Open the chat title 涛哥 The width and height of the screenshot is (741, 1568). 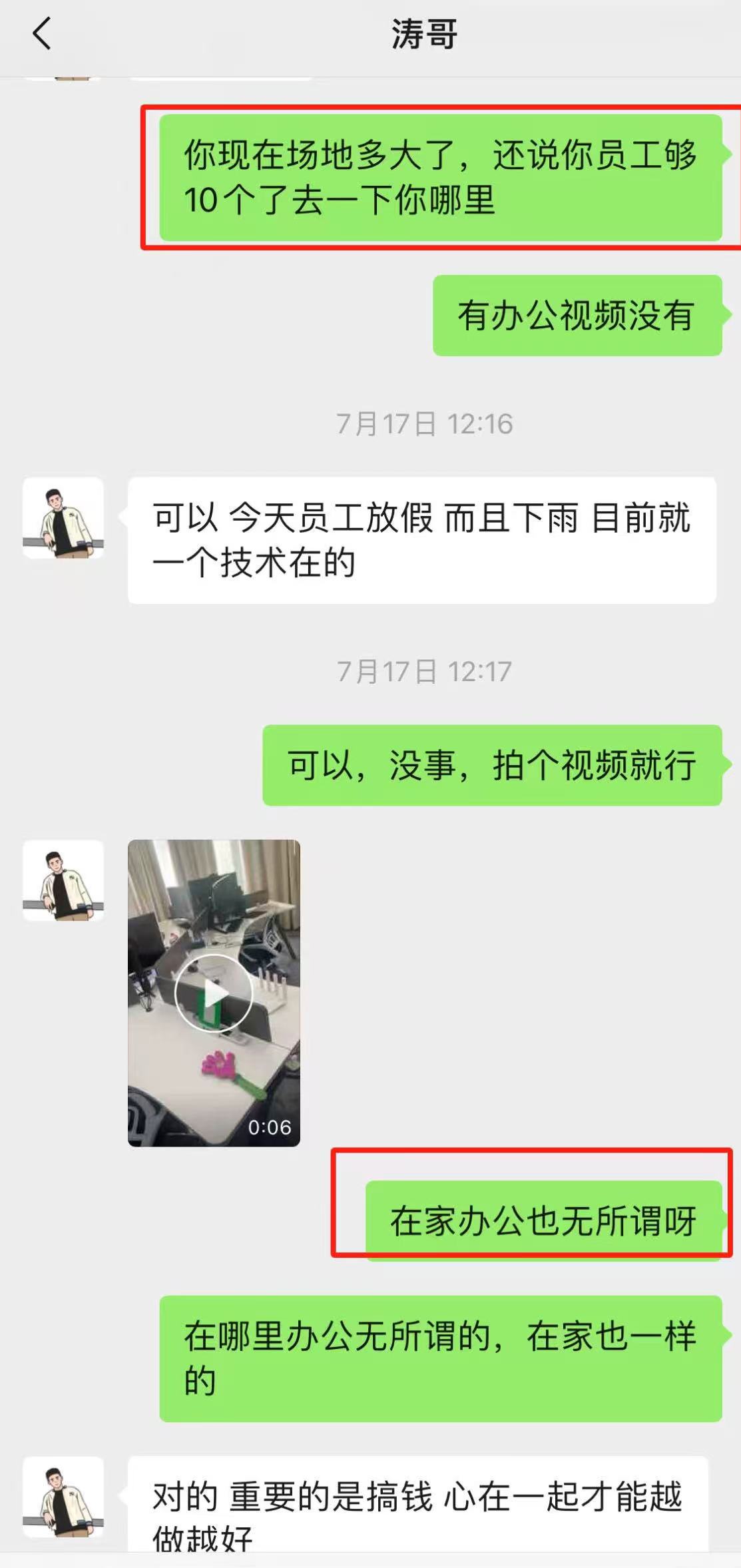click(x=423, y=35)
